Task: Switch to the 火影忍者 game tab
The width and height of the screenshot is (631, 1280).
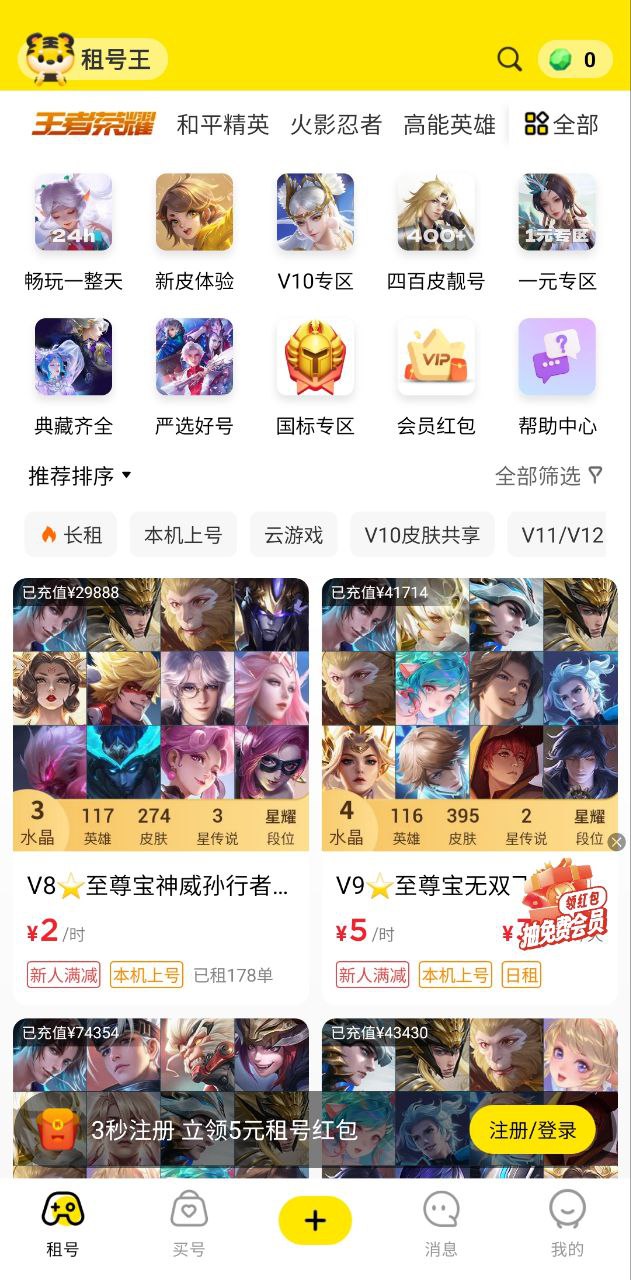Action: coord(336,125)
